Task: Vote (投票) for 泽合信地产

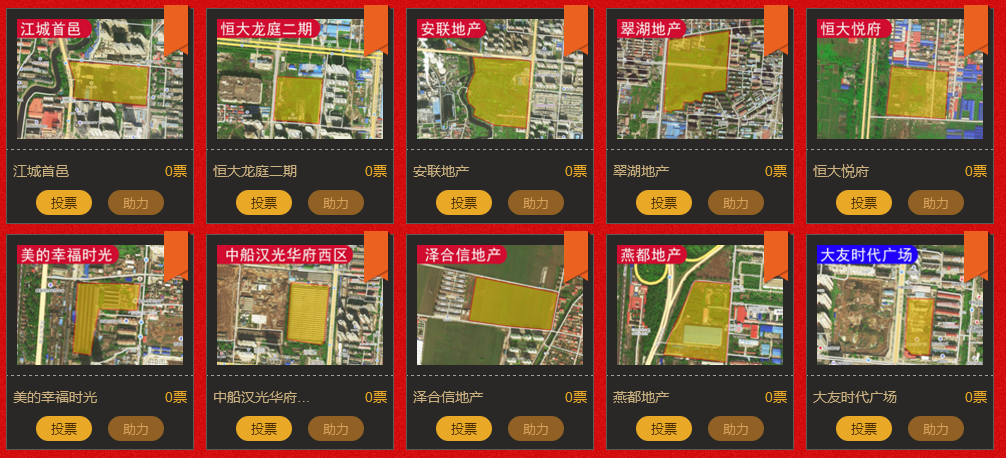Action: click(464, 429)
